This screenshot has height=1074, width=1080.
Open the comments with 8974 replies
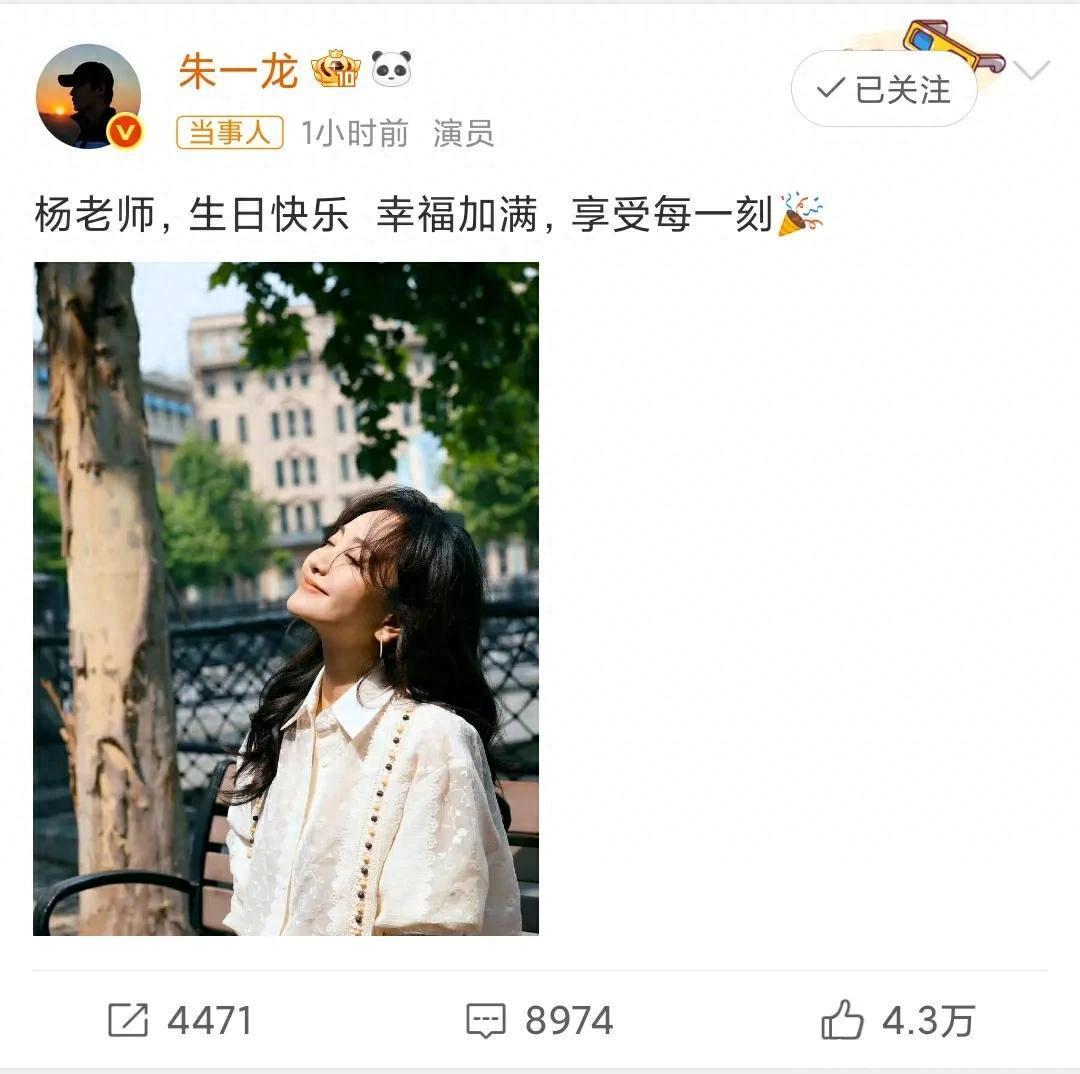point(540,1020)
